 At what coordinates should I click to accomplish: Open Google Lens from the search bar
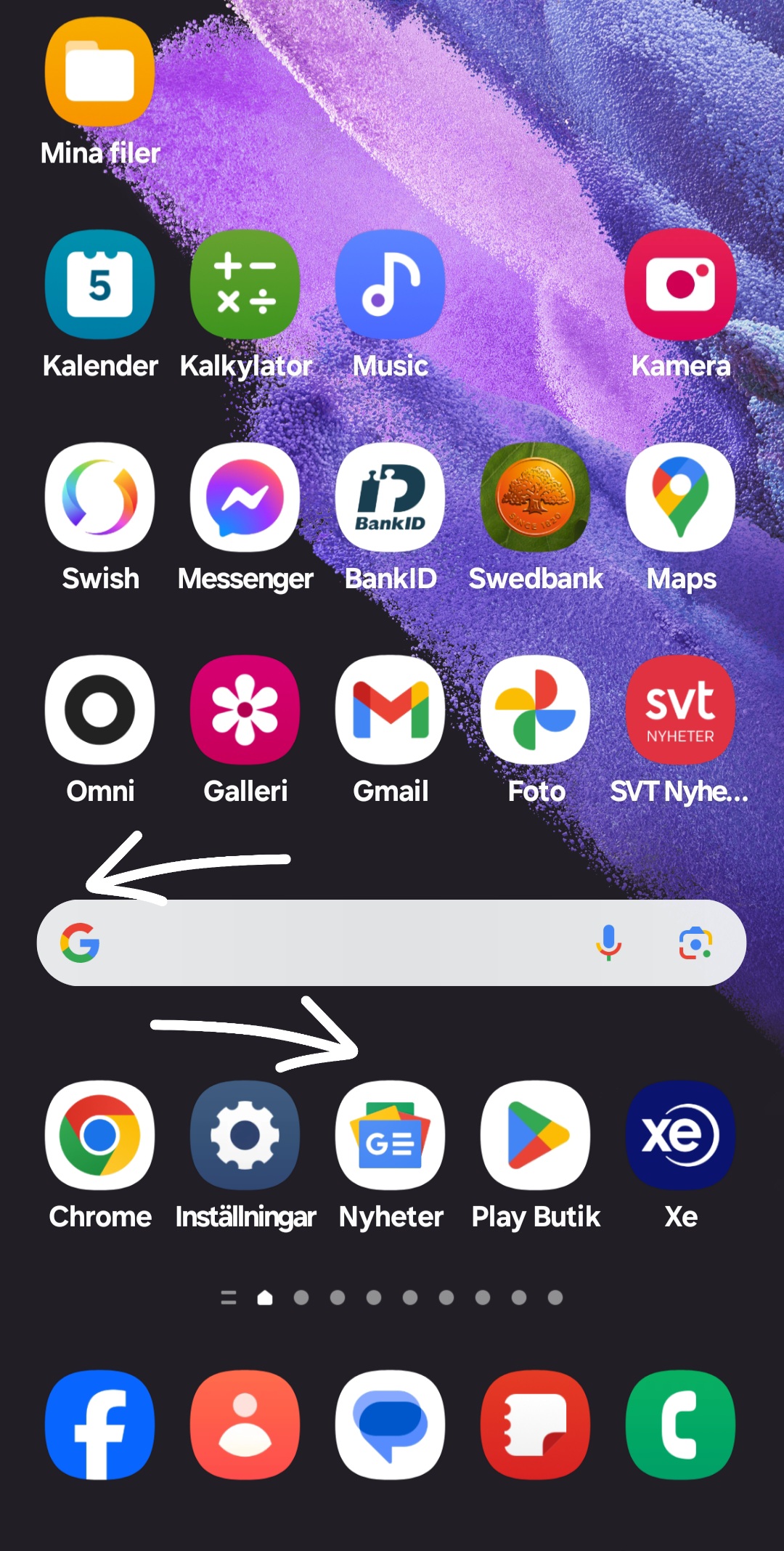click(x=695, y=943)
